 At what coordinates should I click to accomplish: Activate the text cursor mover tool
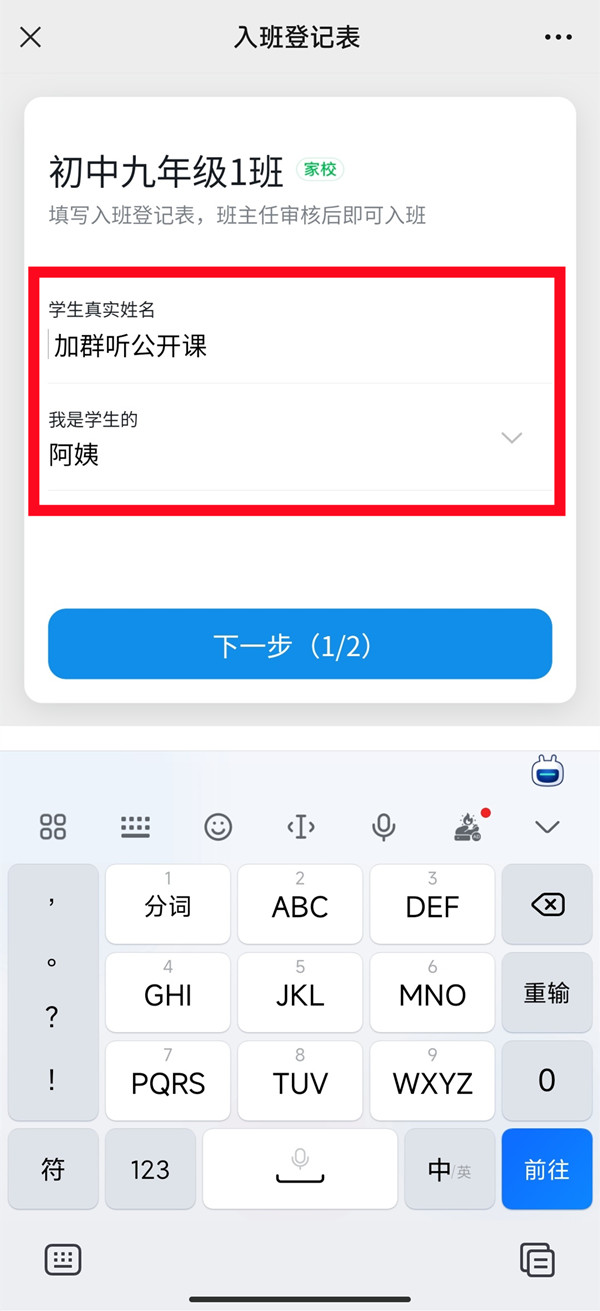(x=300, y=827)
